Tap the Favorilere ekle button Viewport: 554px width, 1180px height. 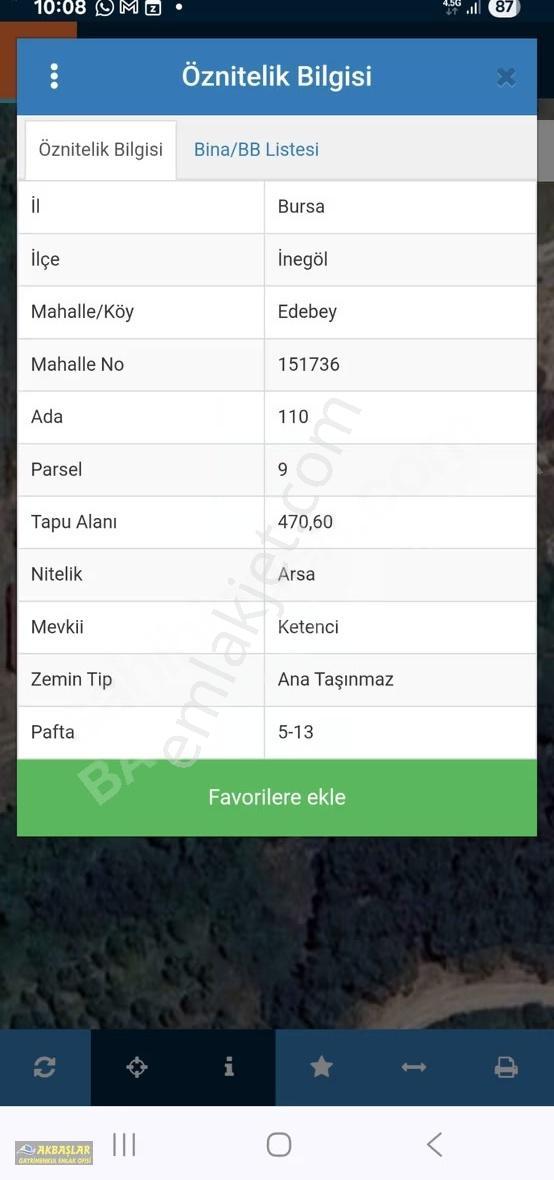[277, 797]
